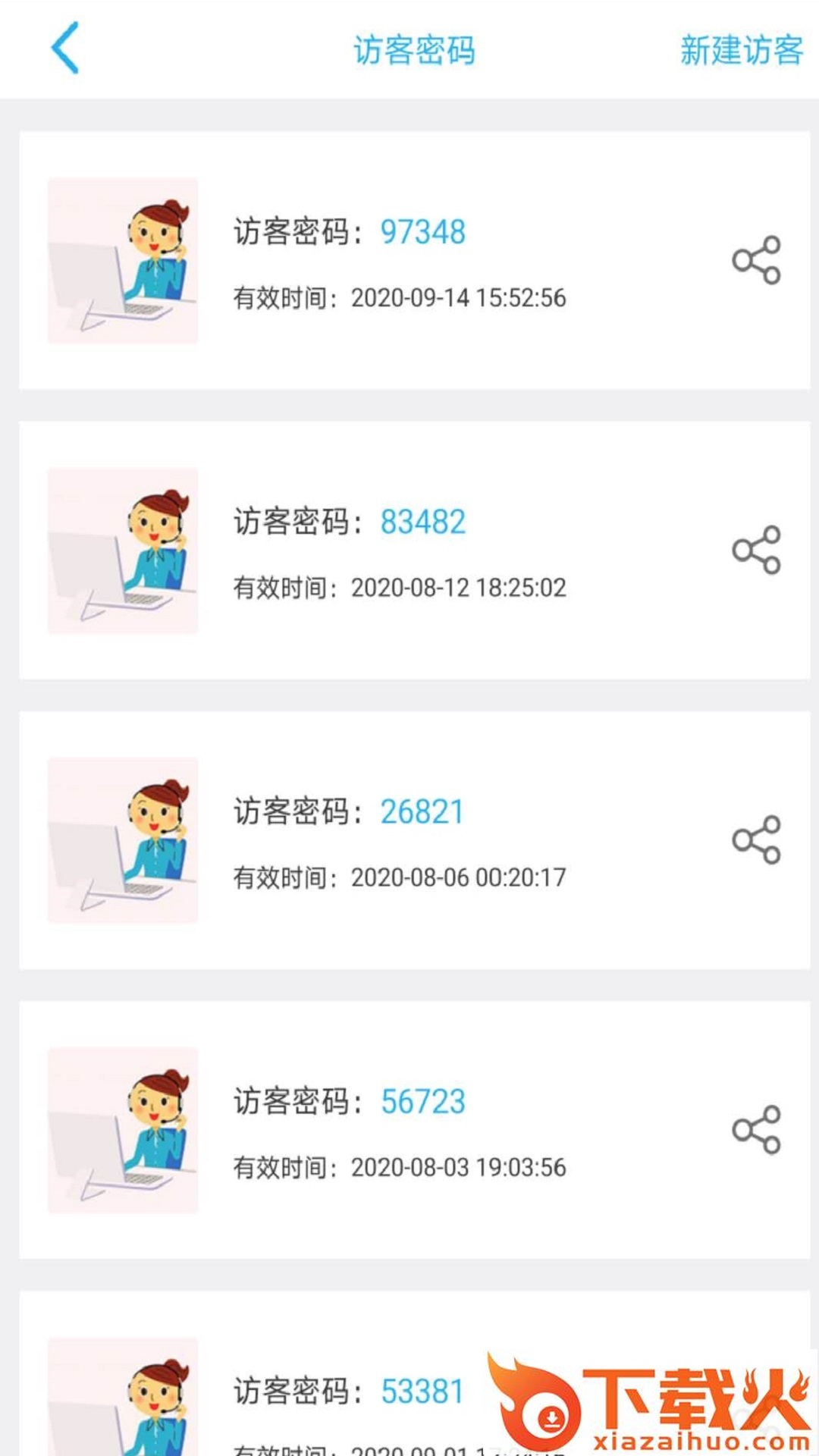Share visitor password 97348

coord(756,260)
